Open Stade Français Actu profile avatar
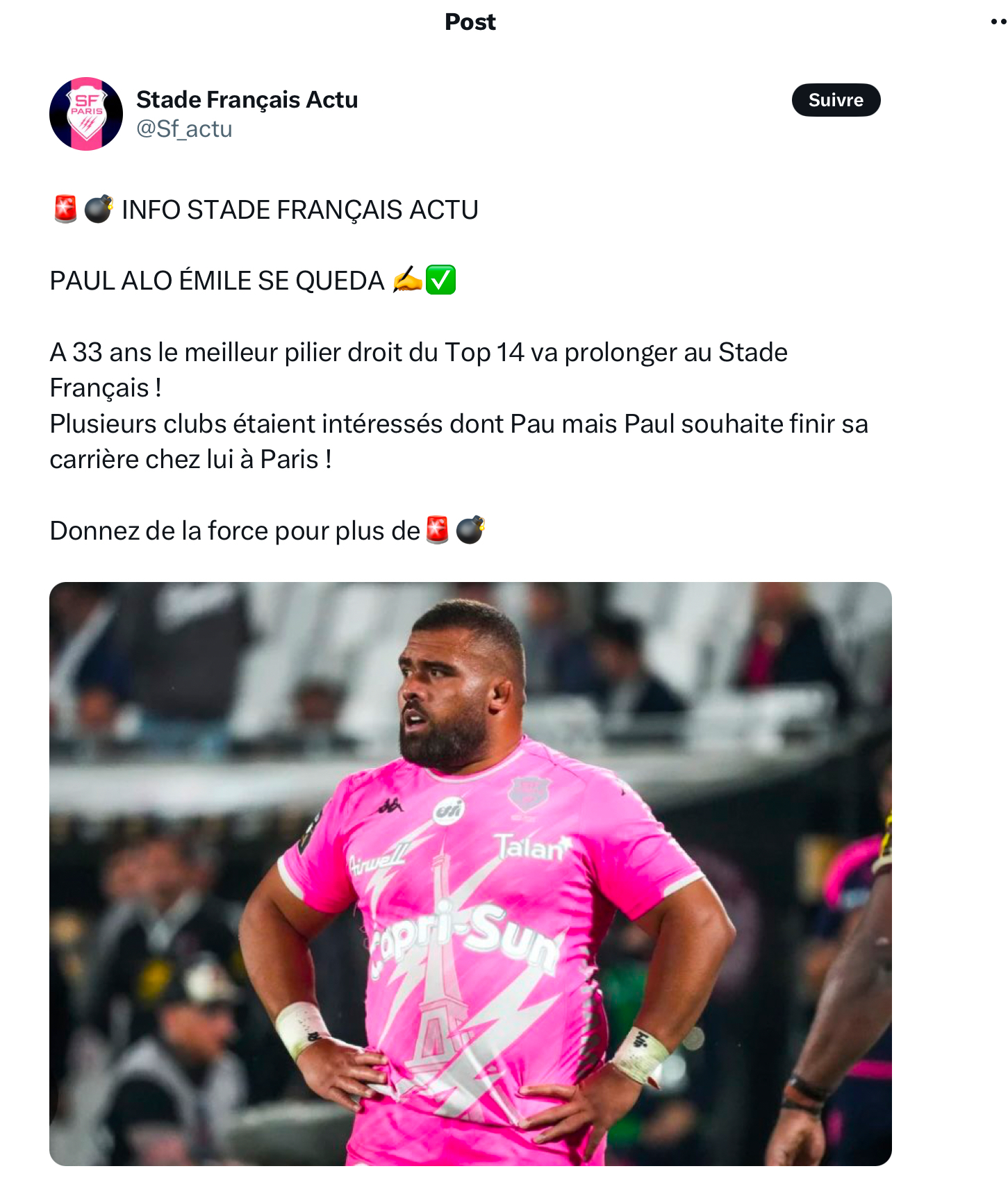 click(86, 114)
